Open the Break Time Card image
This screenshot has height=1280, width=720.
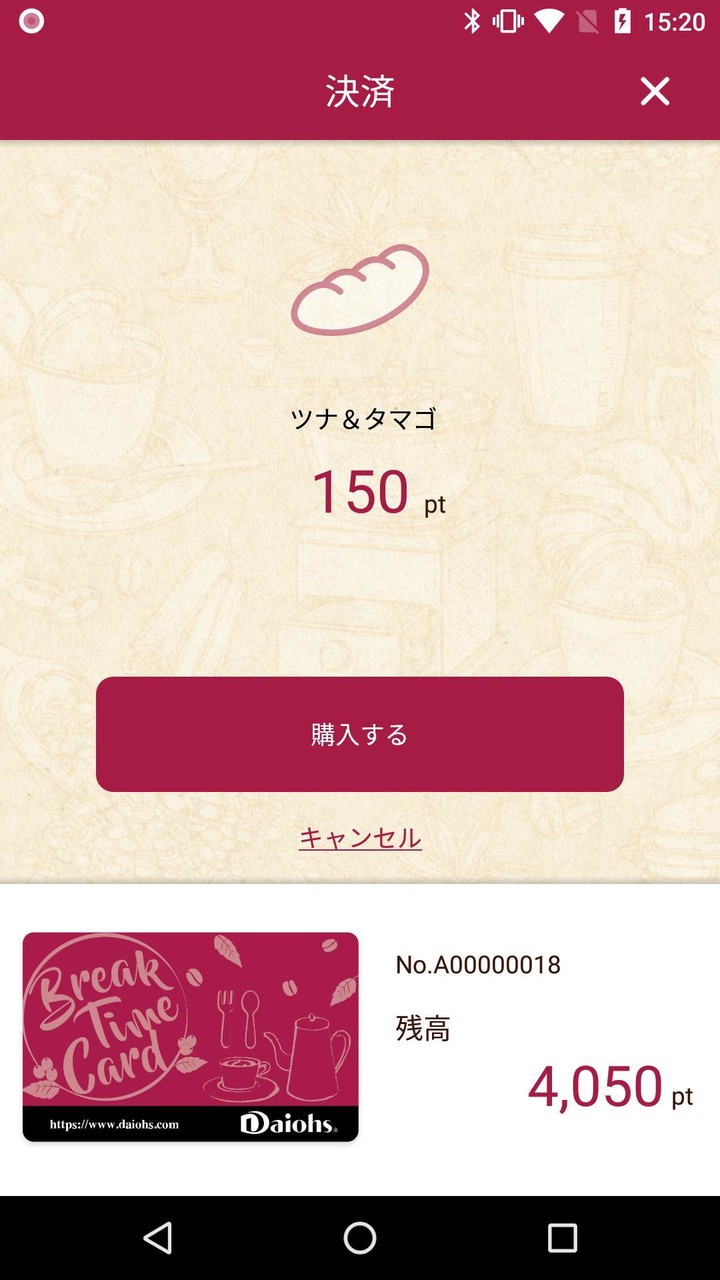click(x=190, y=1036)
